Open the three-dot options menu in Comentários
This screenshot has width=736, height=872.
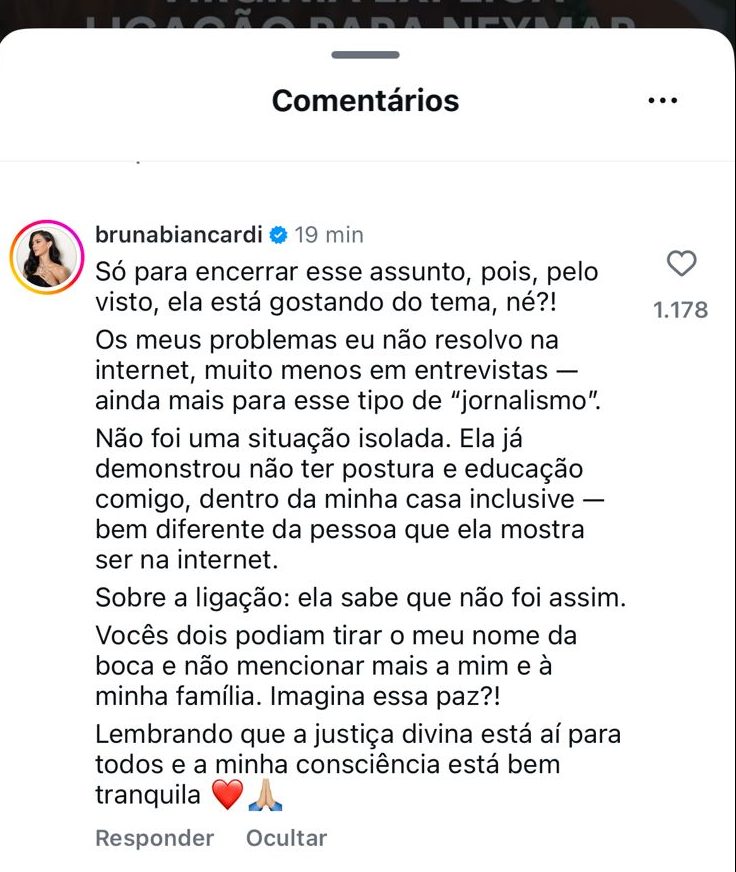(663, 101)
